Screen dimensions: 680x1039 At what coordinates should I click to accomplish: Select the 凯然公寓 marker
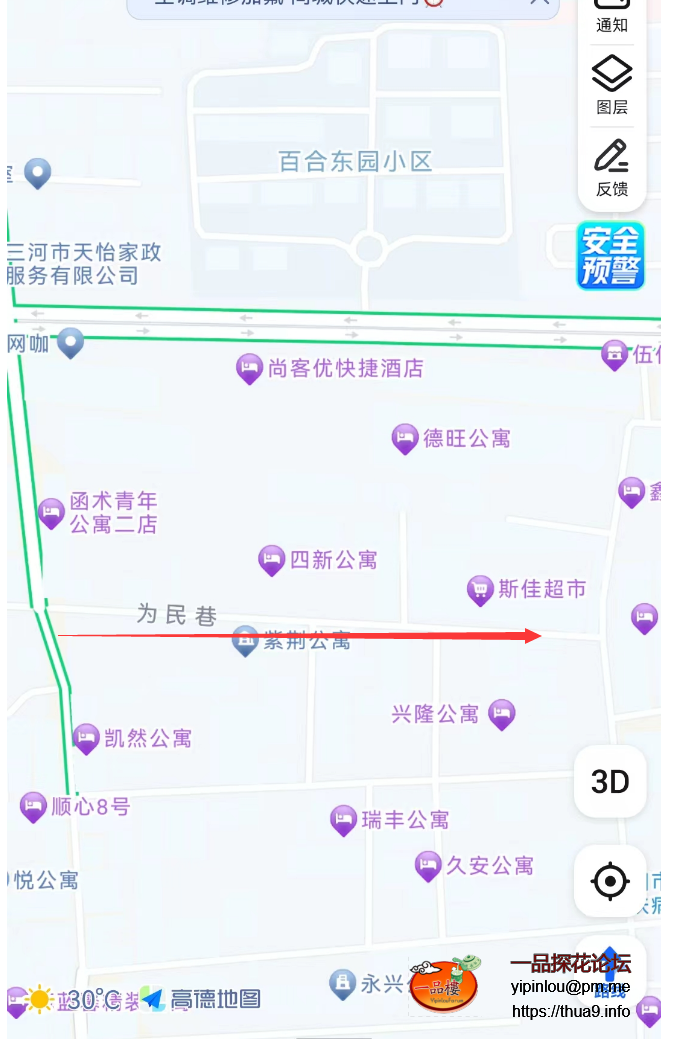87,738
